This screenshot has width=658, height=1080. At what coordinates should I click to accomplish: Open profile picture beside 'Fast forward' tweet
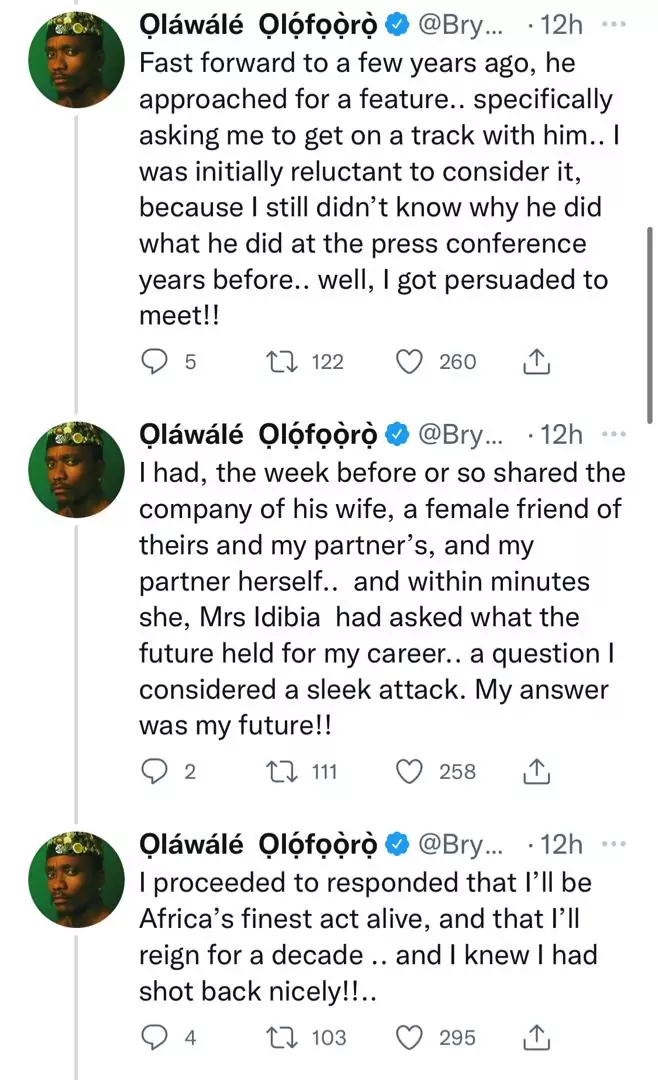(76, 59)
